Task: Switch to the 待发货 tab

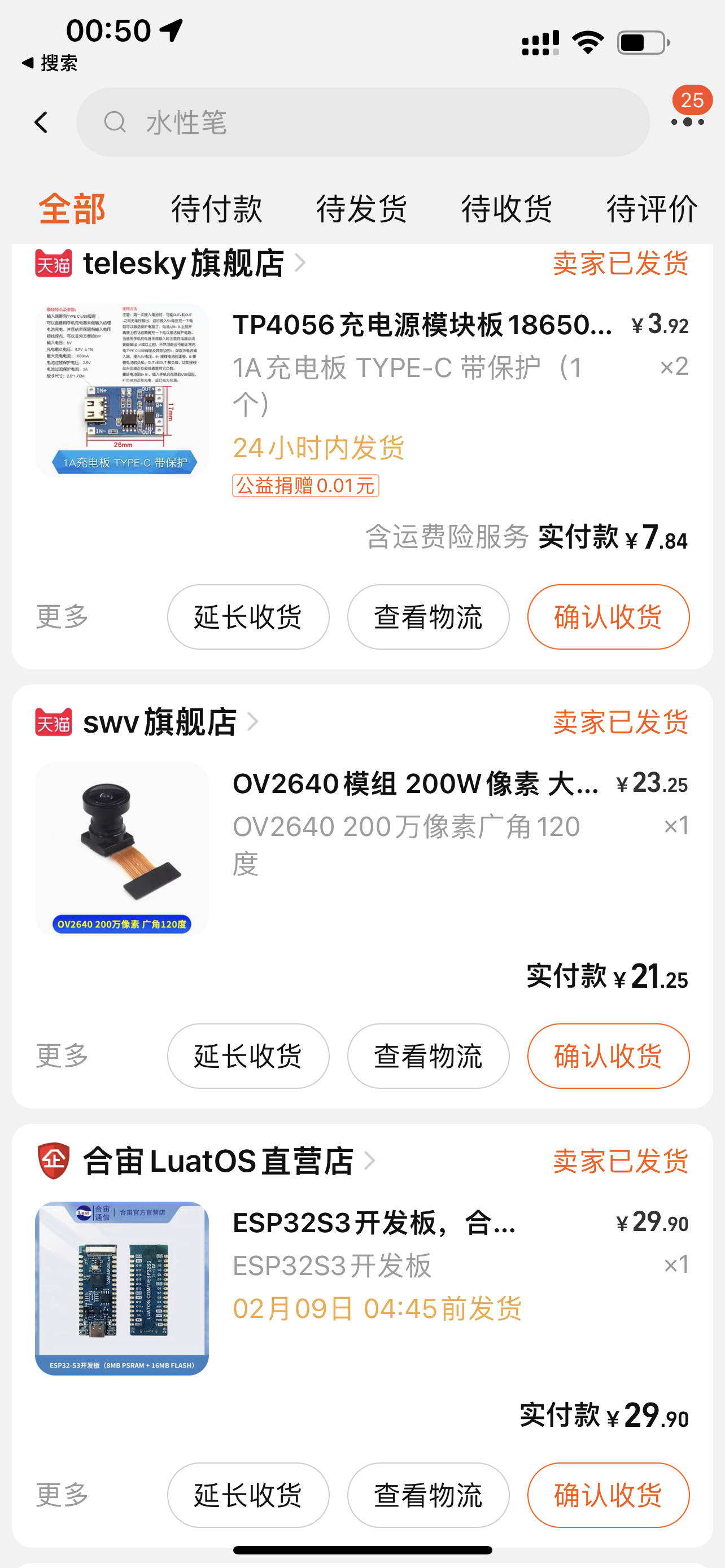Action: [x=361, y=209]
